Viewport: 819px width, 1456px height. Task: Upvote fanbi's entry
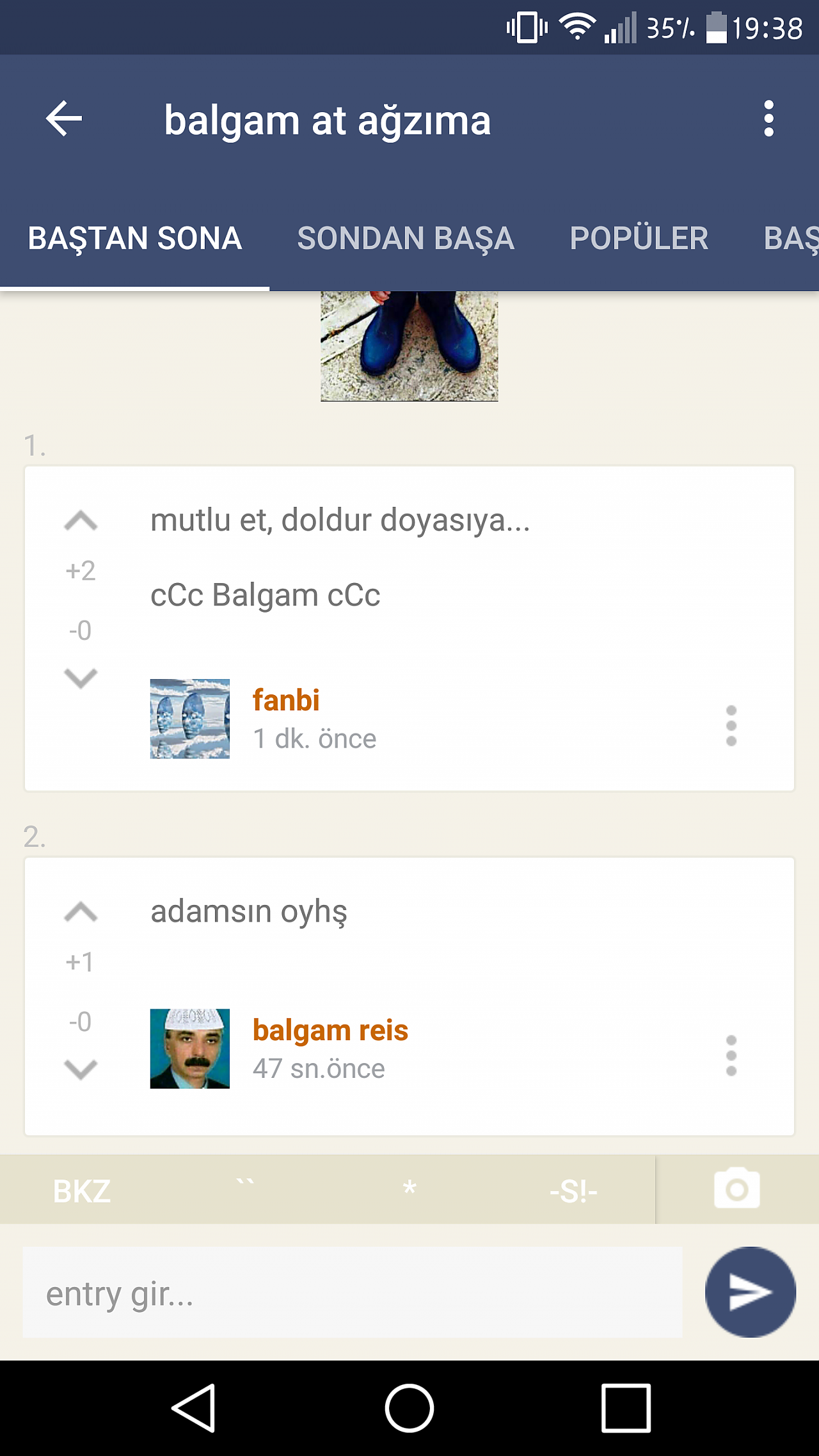pos(81,521)
